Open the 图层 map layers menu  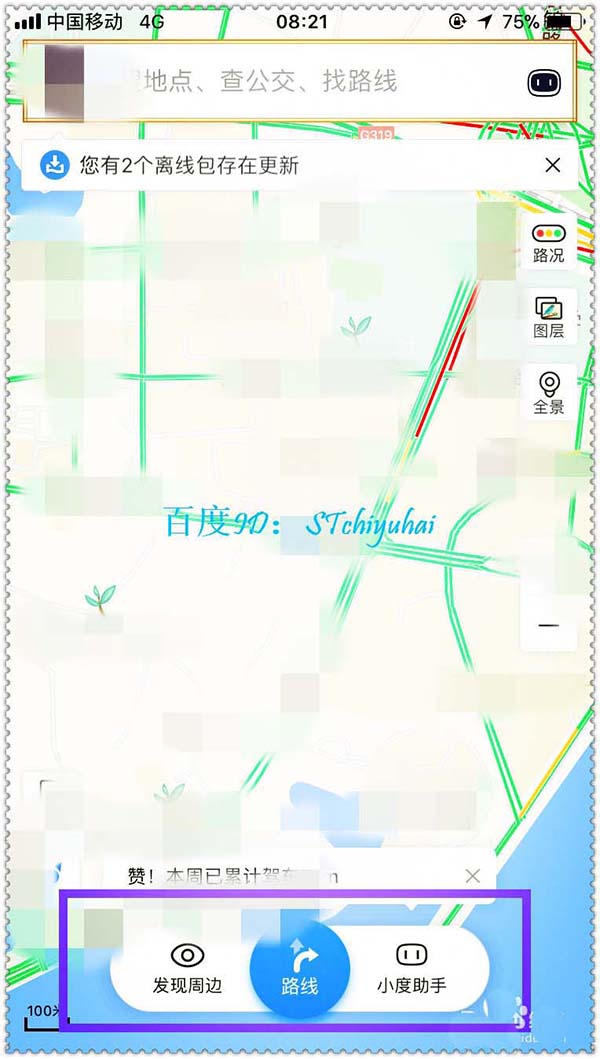tap(548, 317)
